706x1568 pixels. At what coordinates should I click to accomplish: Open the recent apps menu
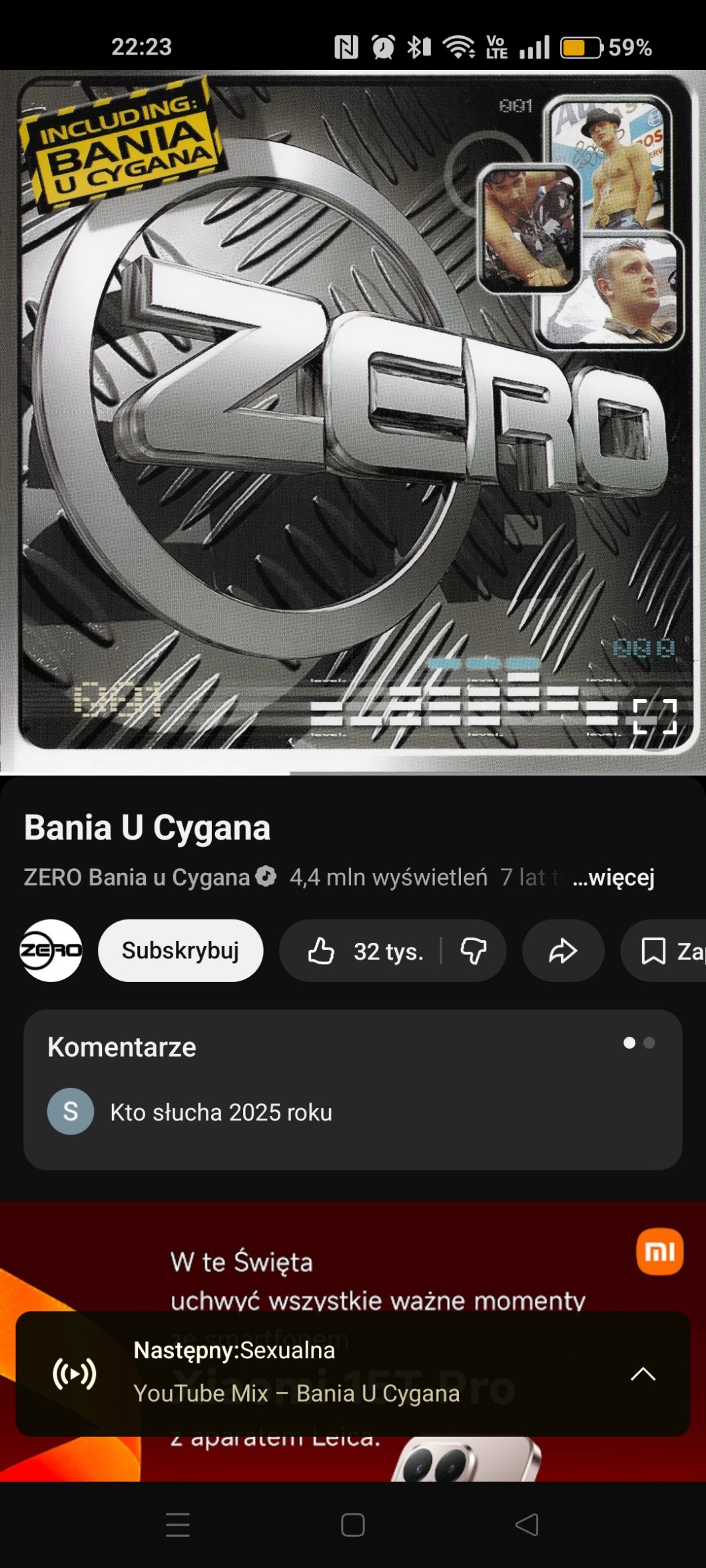[x=178, y=1524]
